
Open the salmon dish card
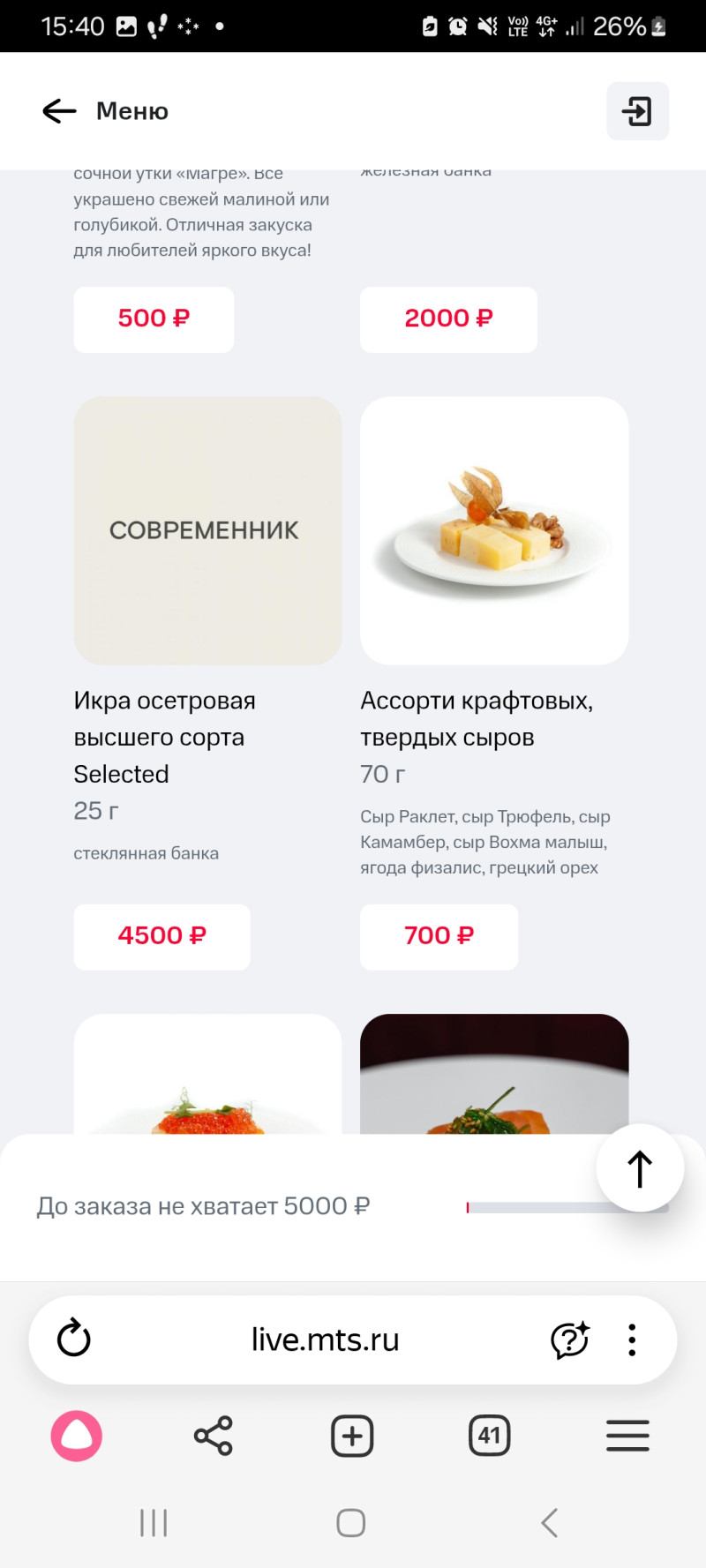[494, 1075]
